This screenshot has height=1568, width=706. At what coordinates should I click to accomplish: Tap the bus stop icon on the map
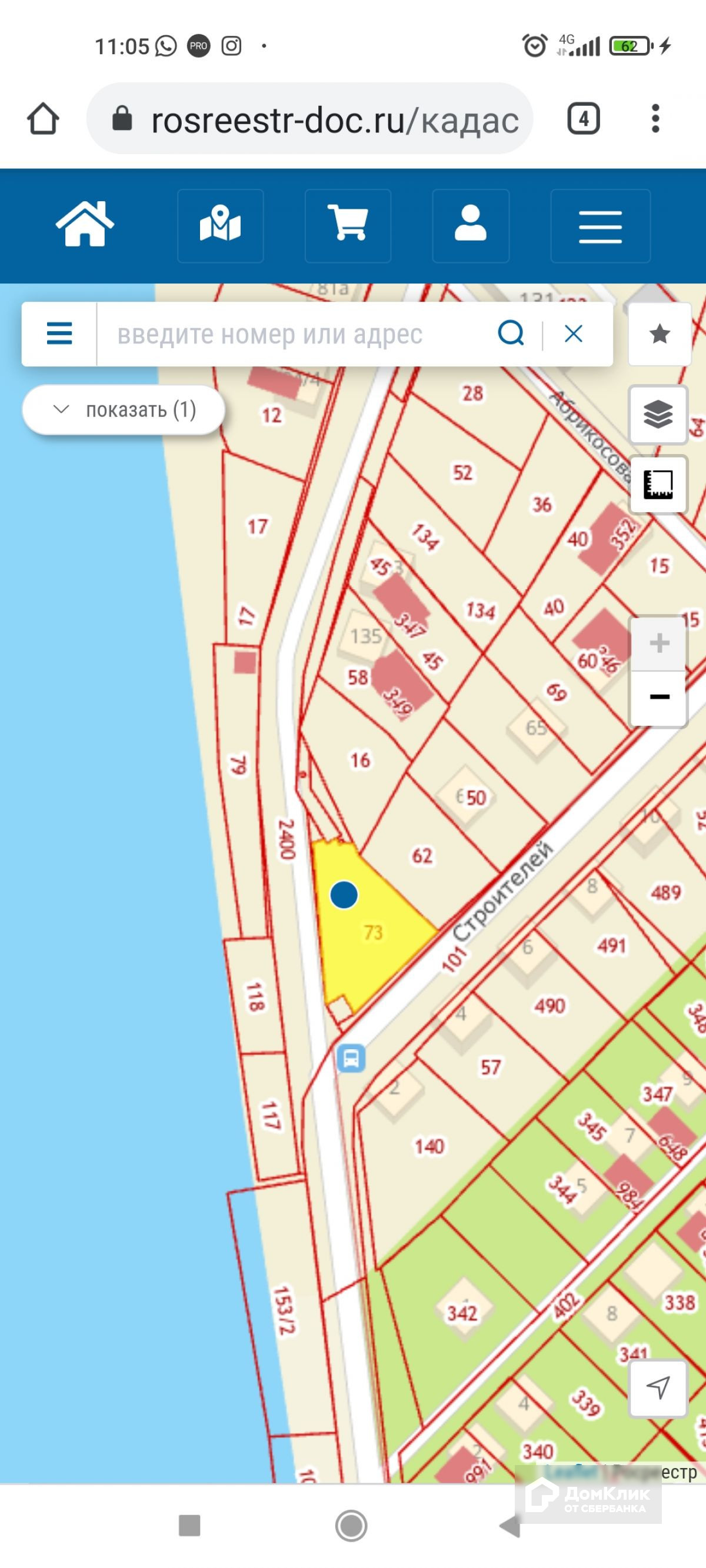coord(351,1058)
